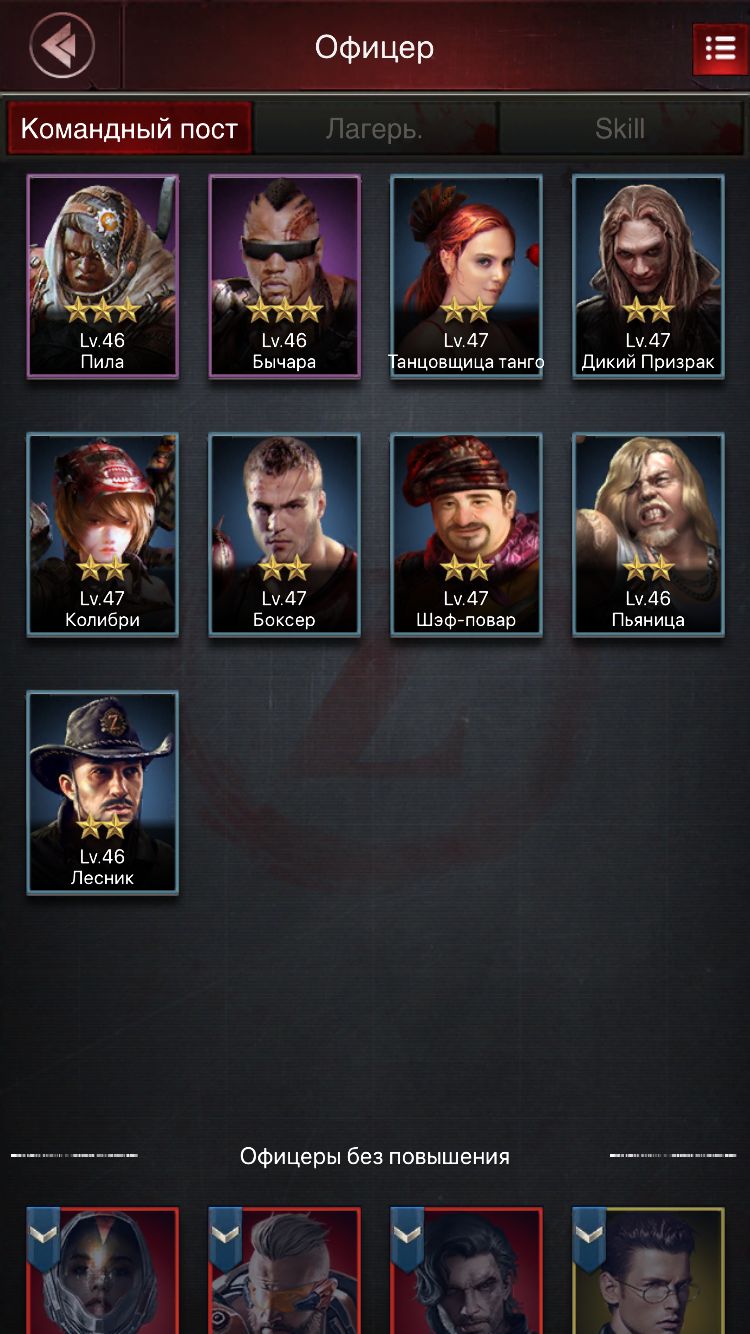Select the Командный пост tab
The width and height of the screenshot is (750, 1334).
[129, 129]
